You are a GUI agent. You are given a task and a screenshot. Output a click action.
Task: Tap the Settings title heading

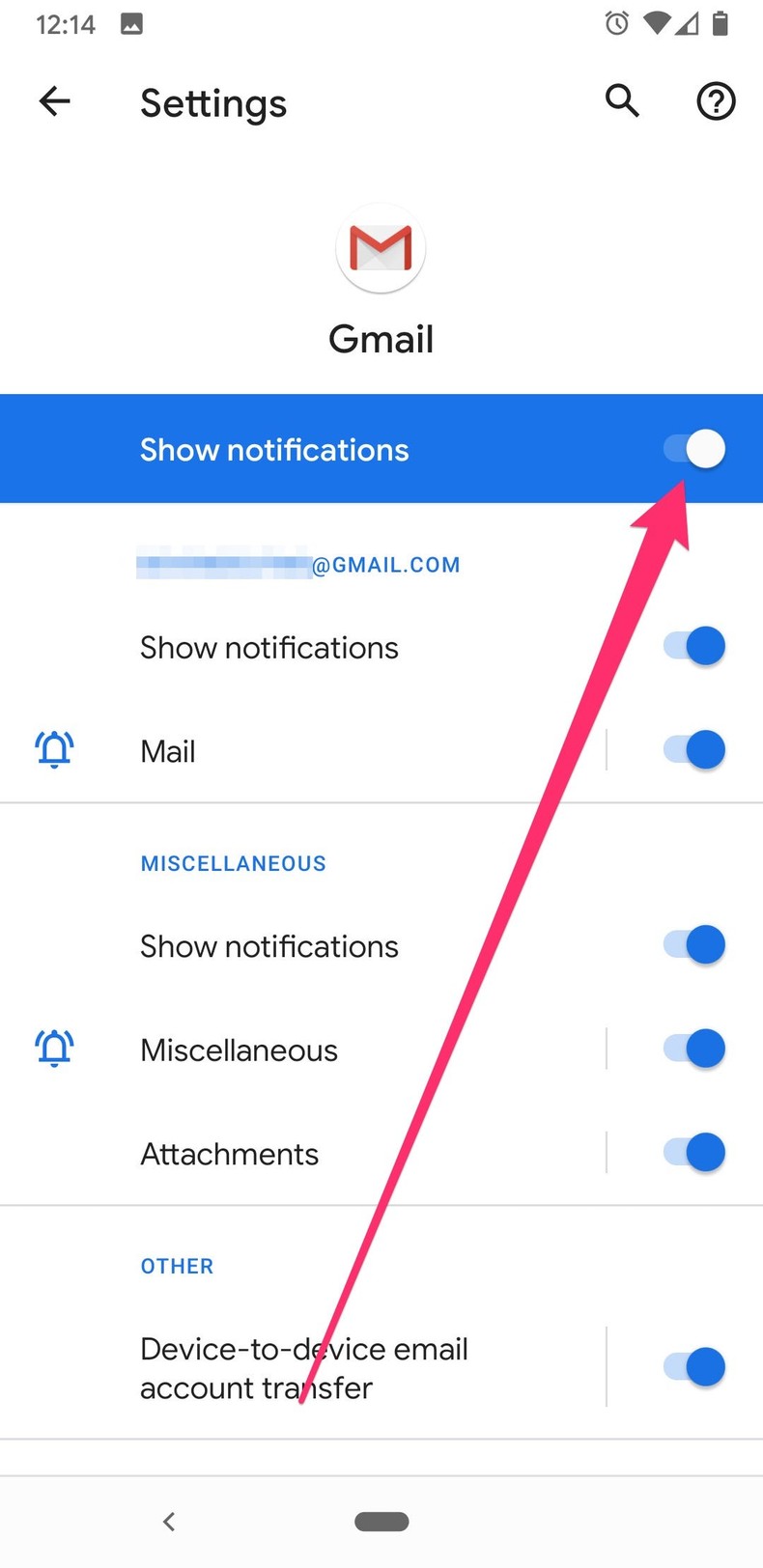tap(213, 103)
